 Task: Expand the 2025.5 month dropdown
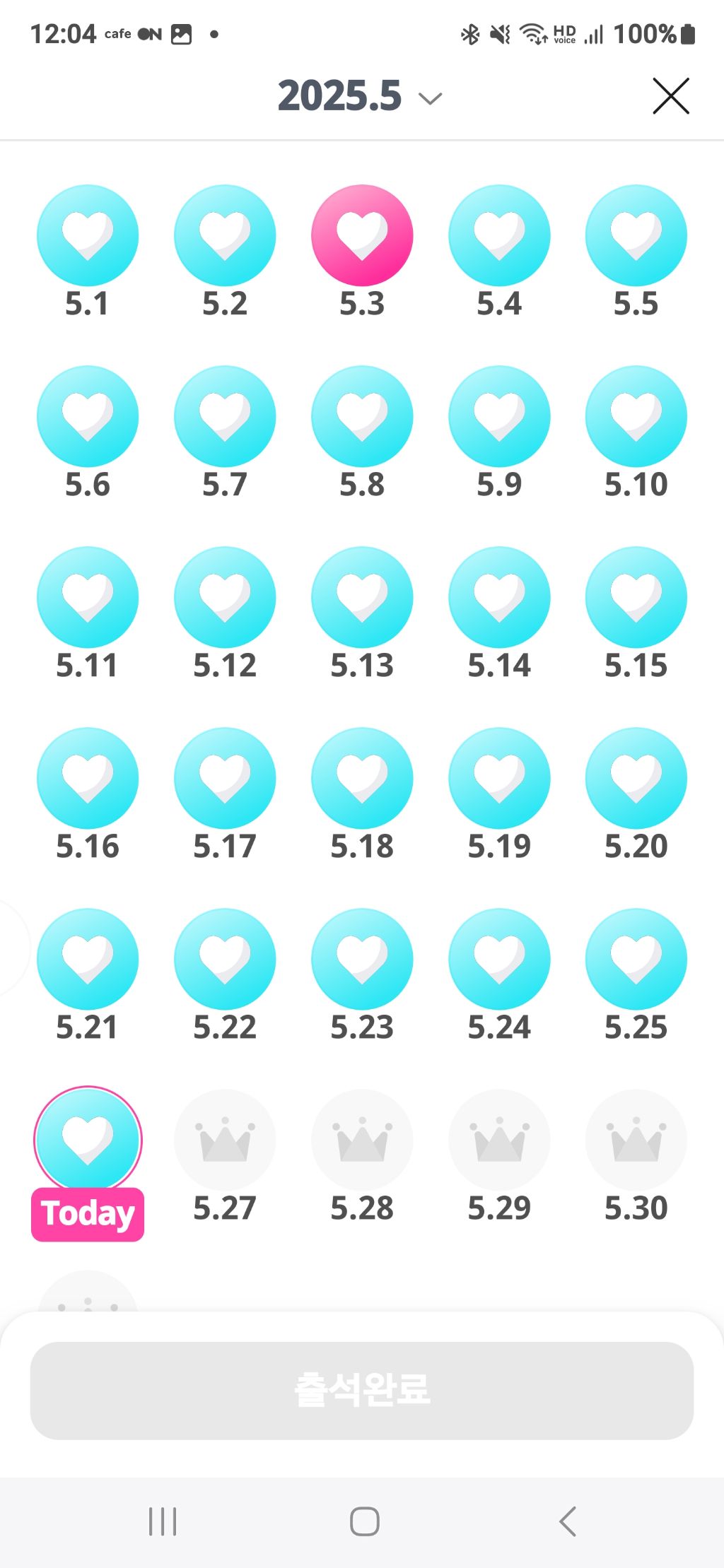click(360, 96)
